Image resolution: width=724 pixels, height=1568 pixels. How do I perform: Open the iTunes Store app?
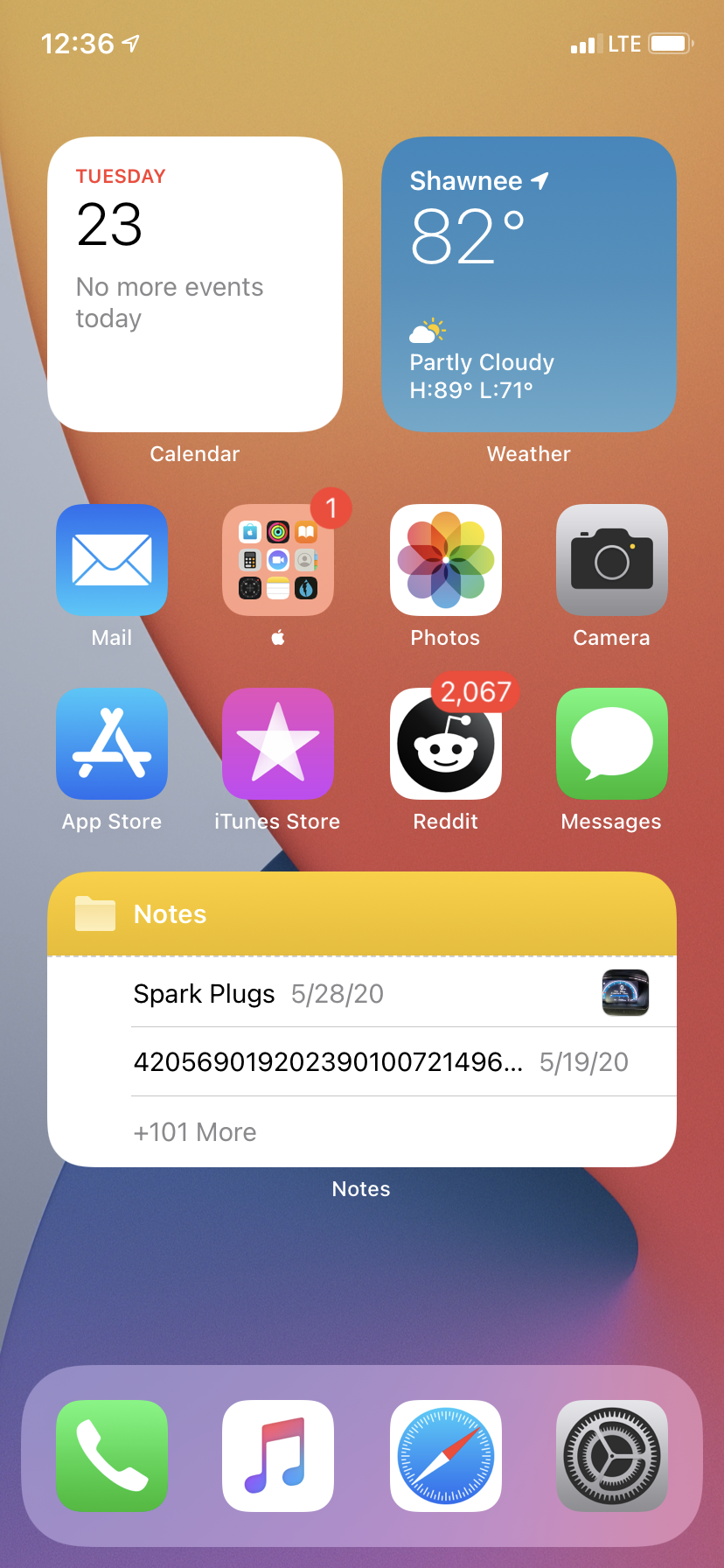(x=278, y=744)
